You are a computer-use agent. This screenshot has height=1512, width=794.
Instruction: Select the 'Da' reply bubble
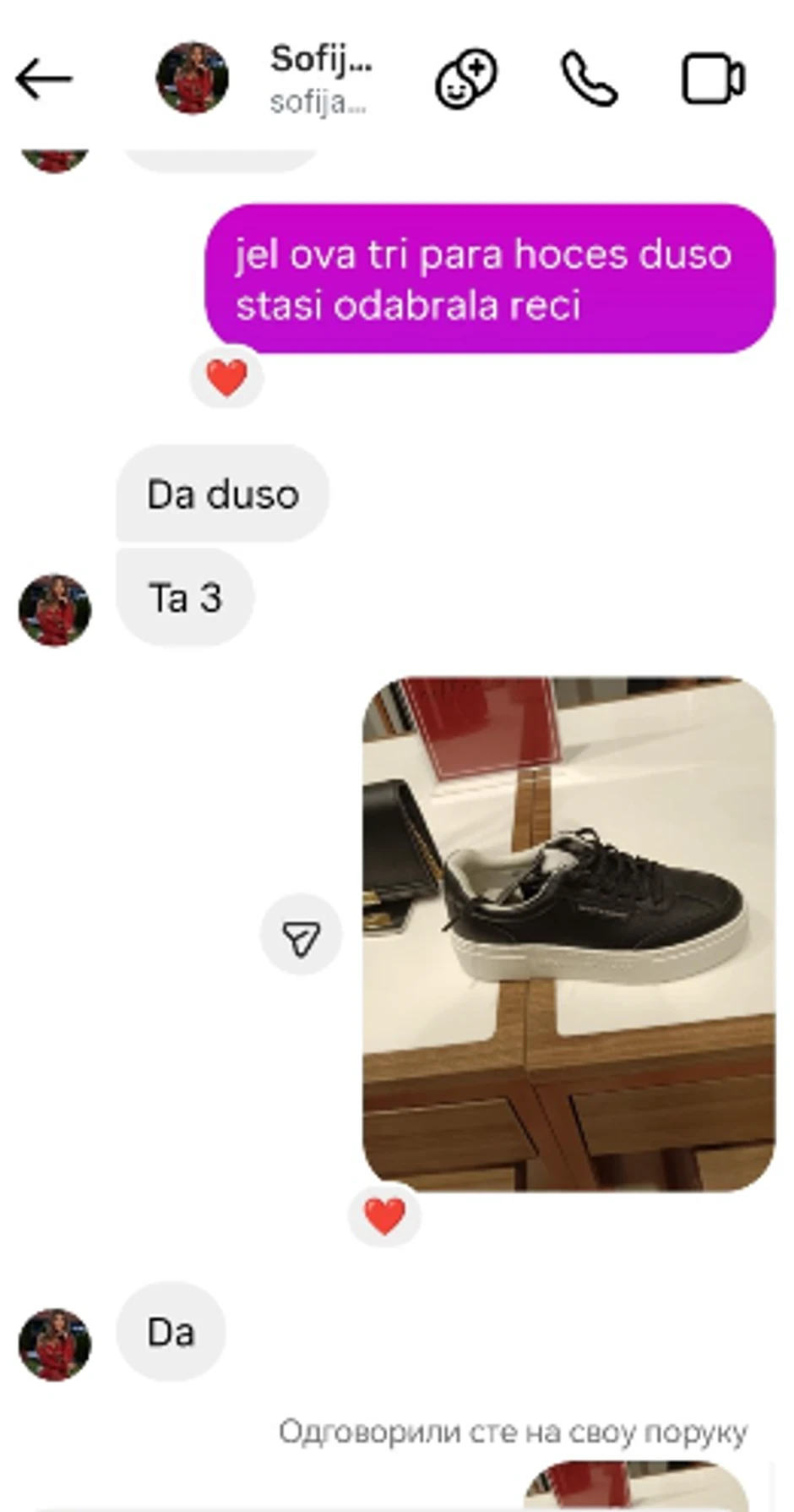tap(171, 1329)
